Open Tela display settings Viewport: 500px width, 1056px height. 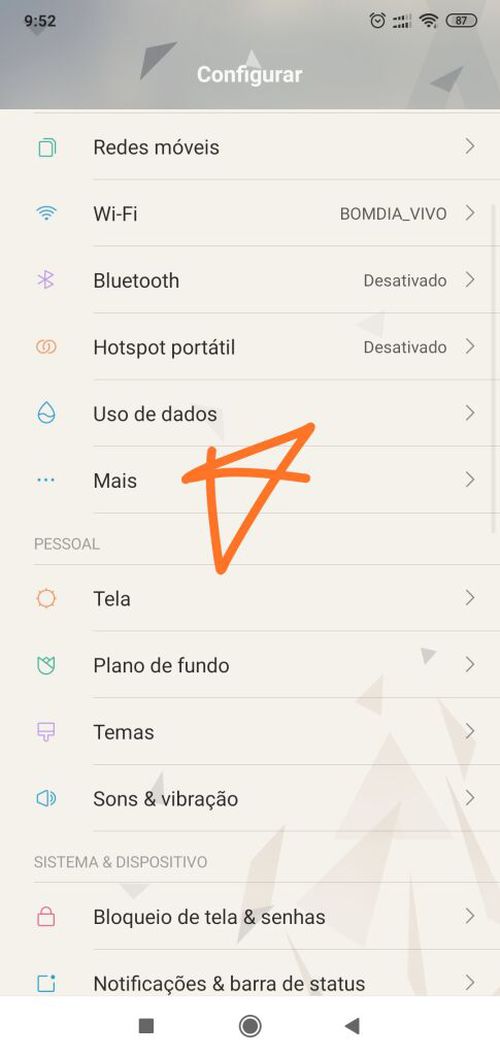(x=250, y=598)
